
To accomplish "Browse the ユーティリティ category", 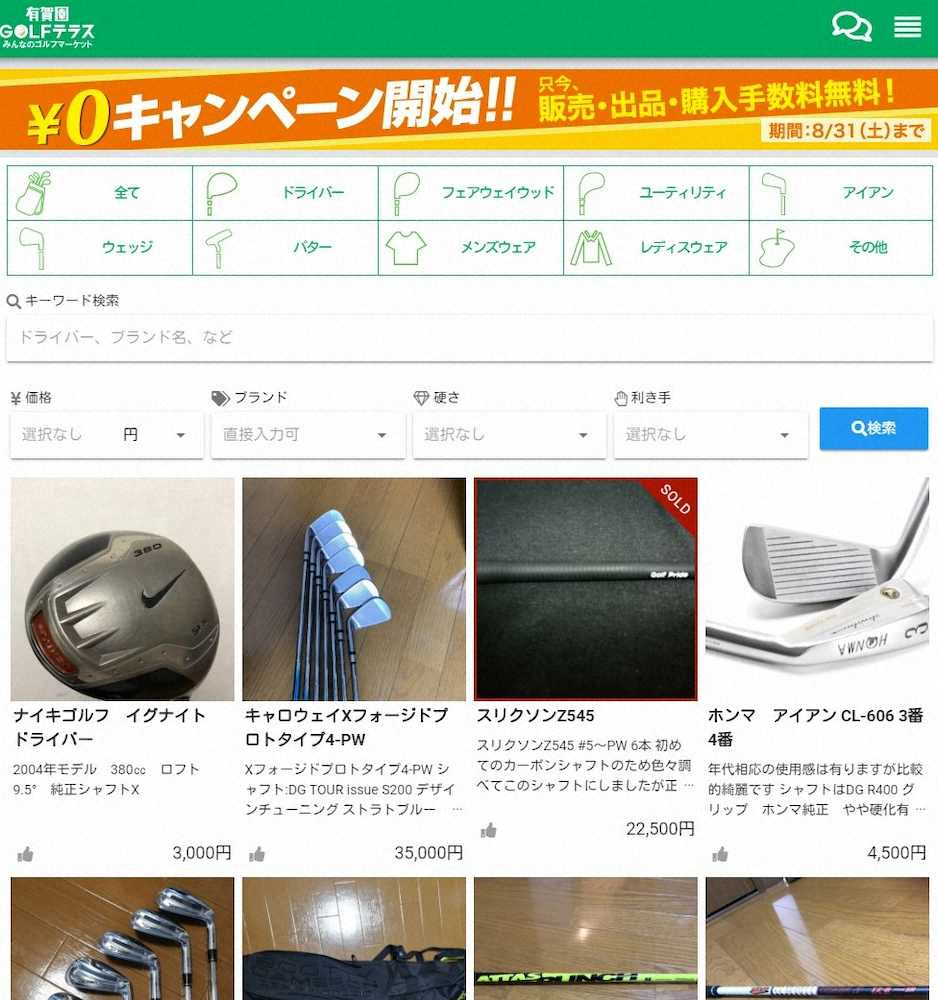I will pyautogui.click(x=656, y=193).
